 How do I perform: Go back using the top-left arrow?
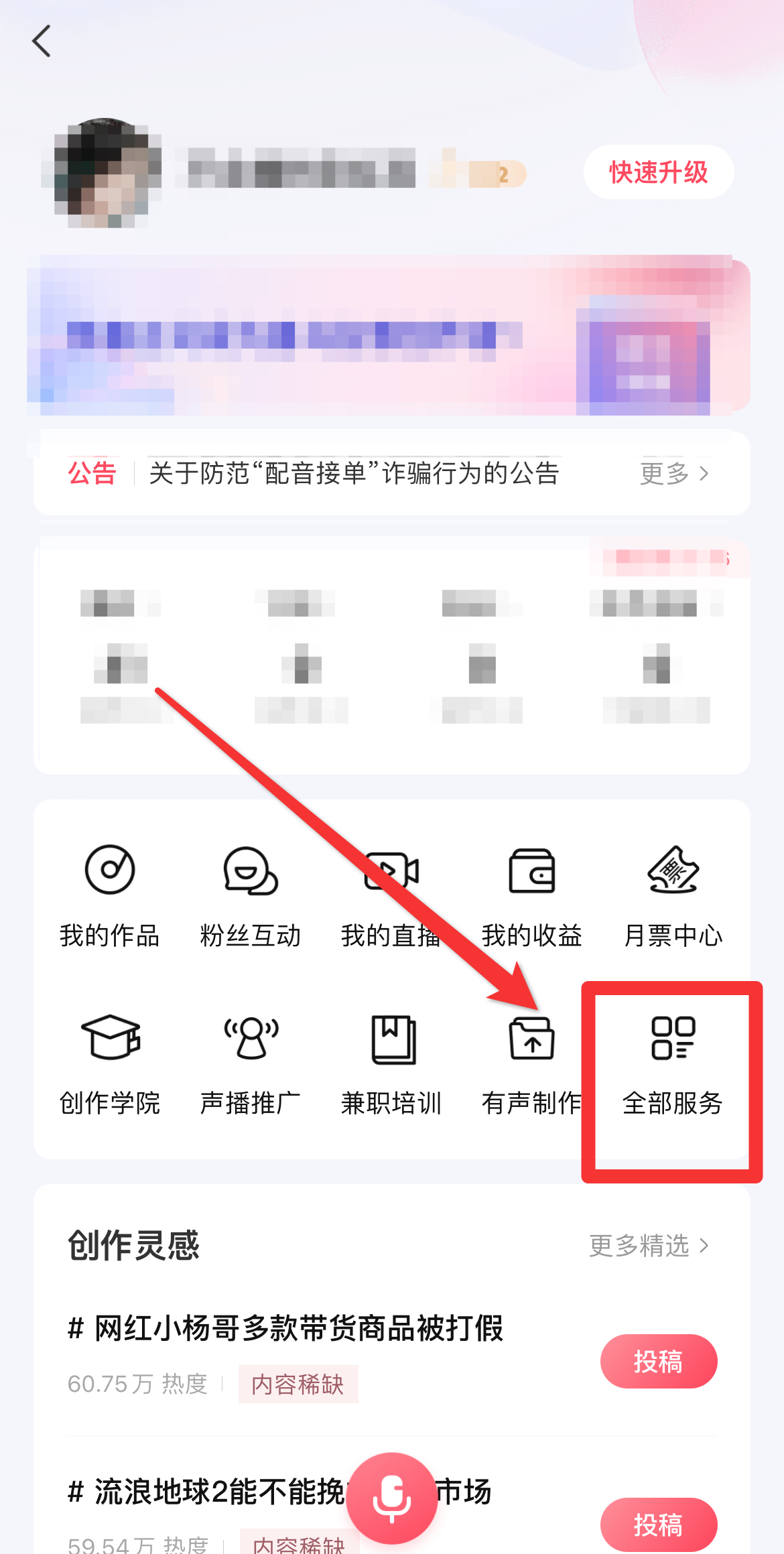tap(42, 42)
